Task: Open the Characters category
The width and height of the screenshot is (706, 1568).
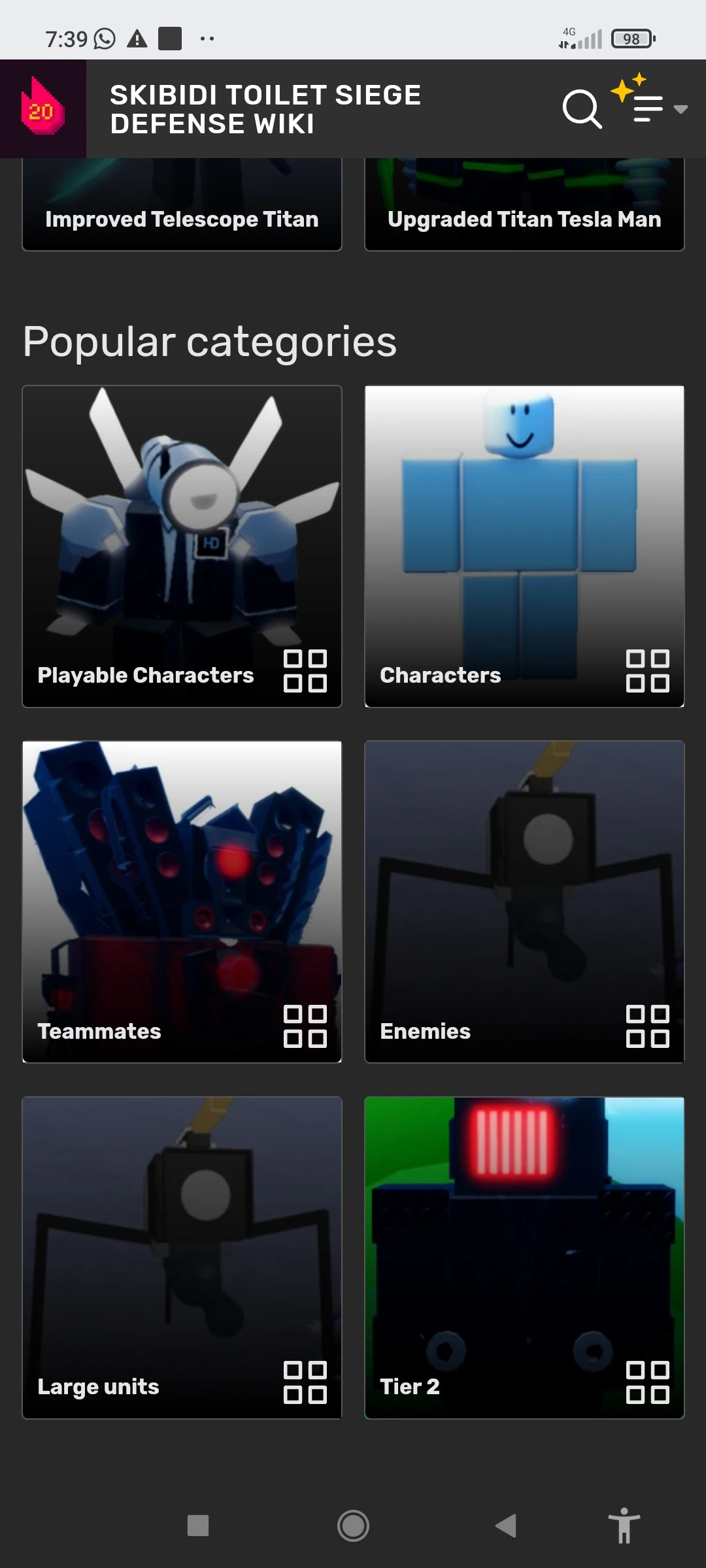Action: coord(524,546)
